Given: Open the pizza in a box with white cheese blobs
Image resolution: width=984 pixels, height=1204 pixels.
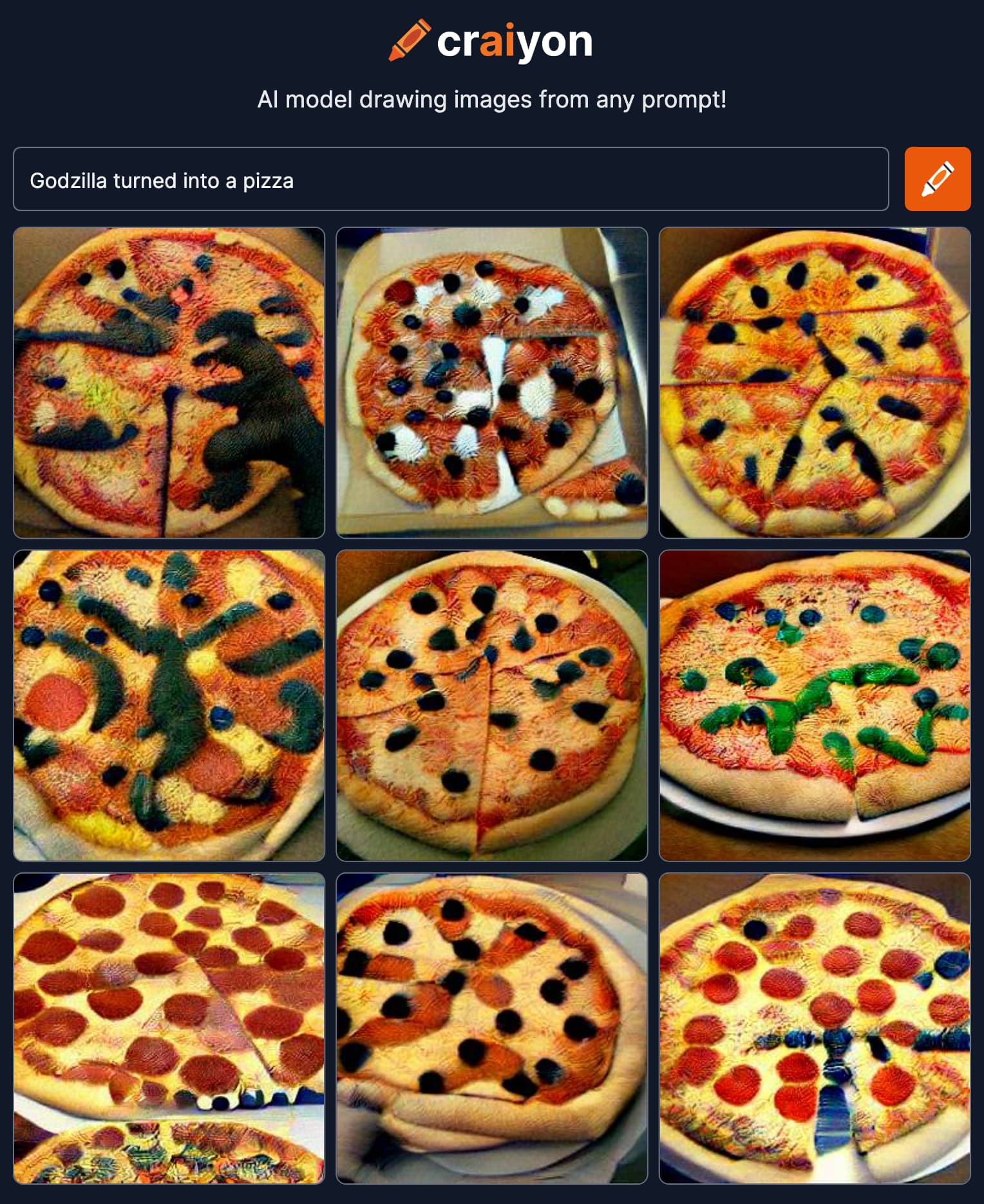Looking at the screenshot, I should [x=491, y=382].
